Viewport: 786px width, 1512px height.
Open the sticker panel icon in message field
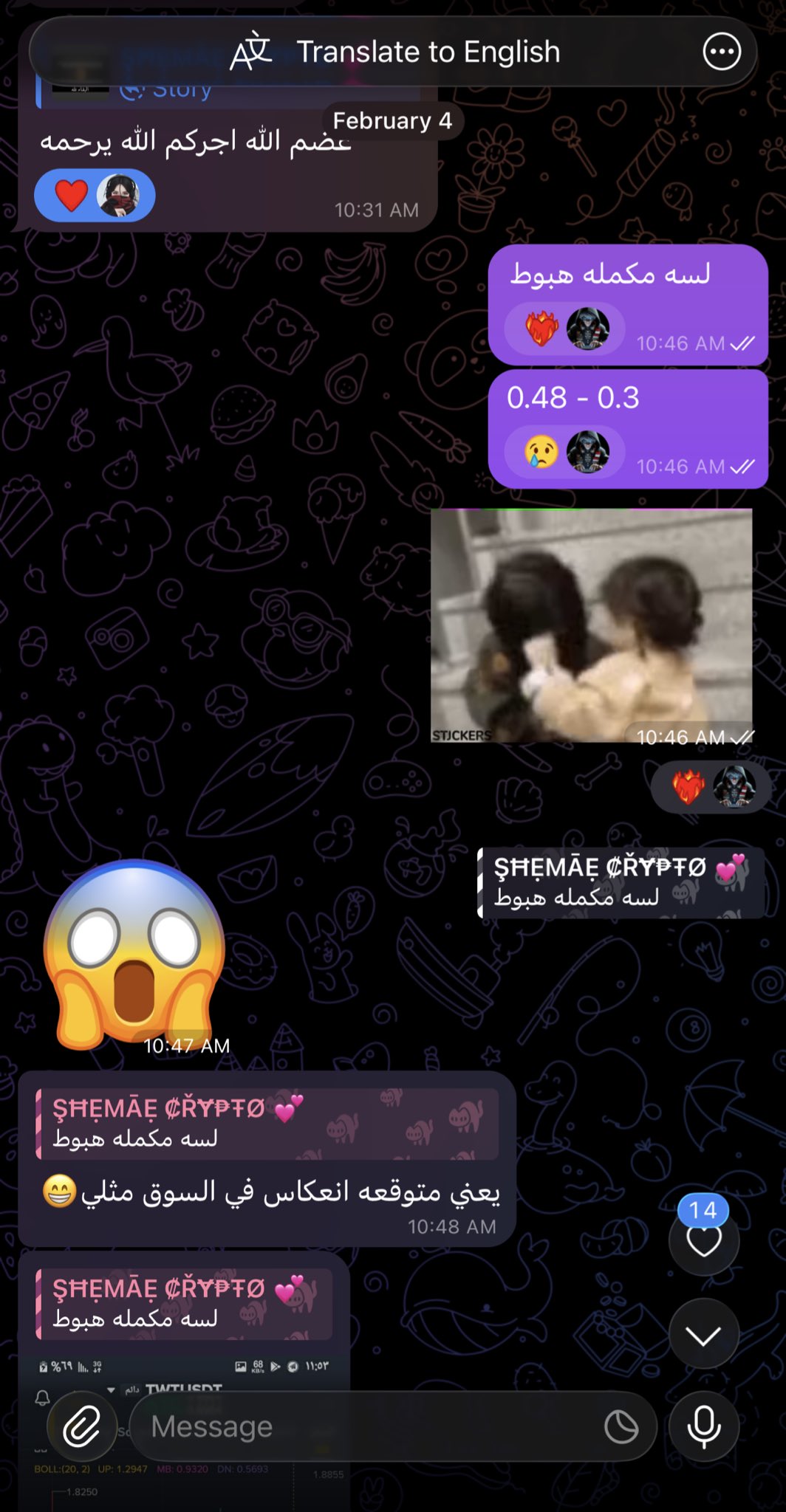pos(621,1426)
